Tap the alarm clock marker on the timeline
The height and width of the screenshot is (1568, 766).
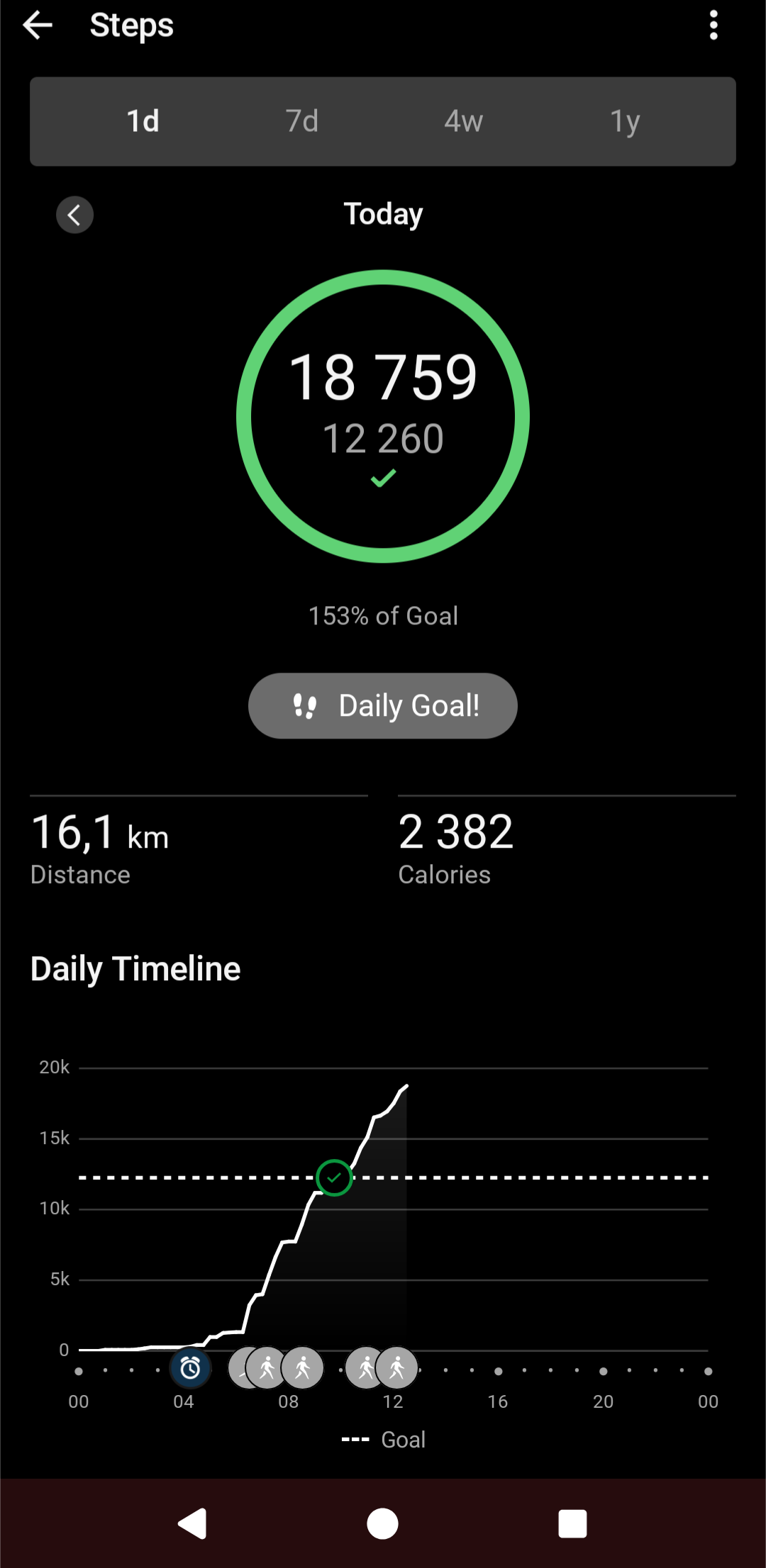click(190, 1368)
